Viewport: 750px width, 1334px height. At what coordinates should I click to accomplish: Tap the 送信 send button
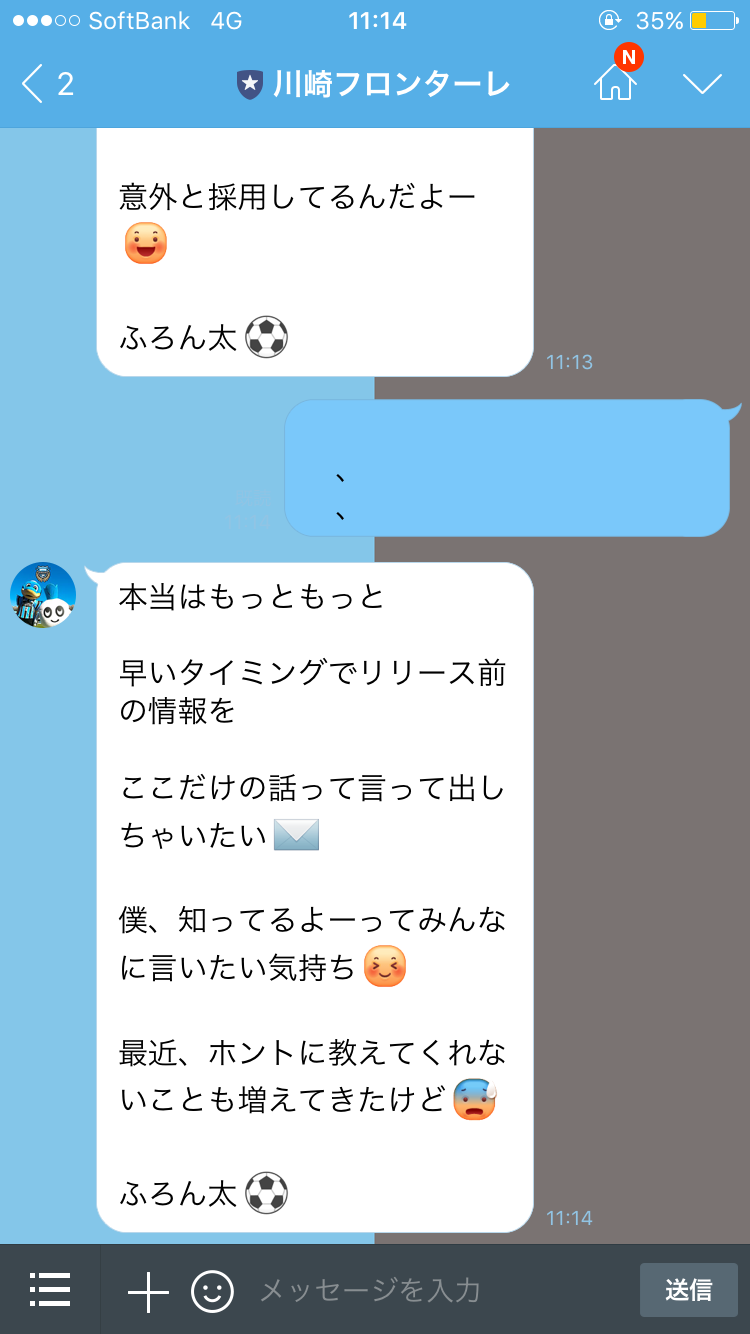[688, 1290]
